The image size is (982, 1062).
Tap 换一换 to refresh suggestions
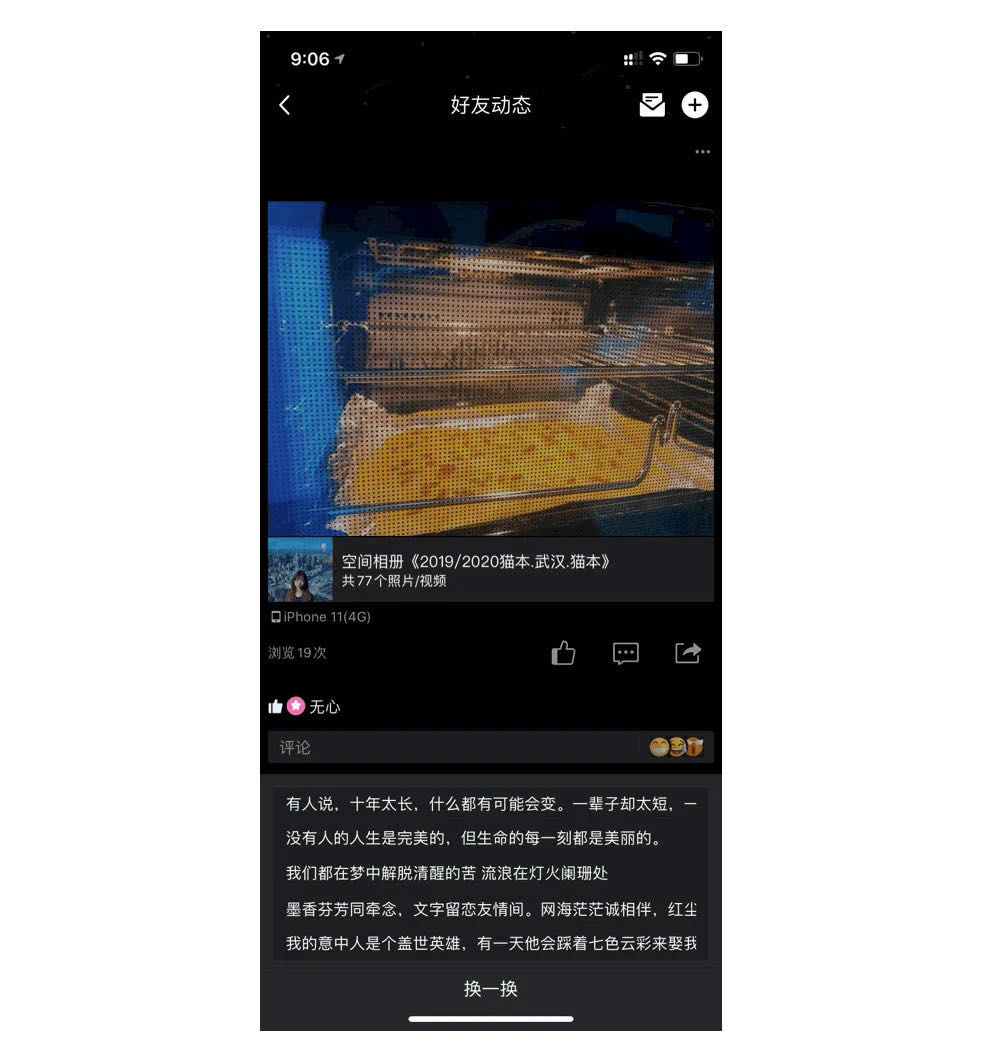point(490,988)
